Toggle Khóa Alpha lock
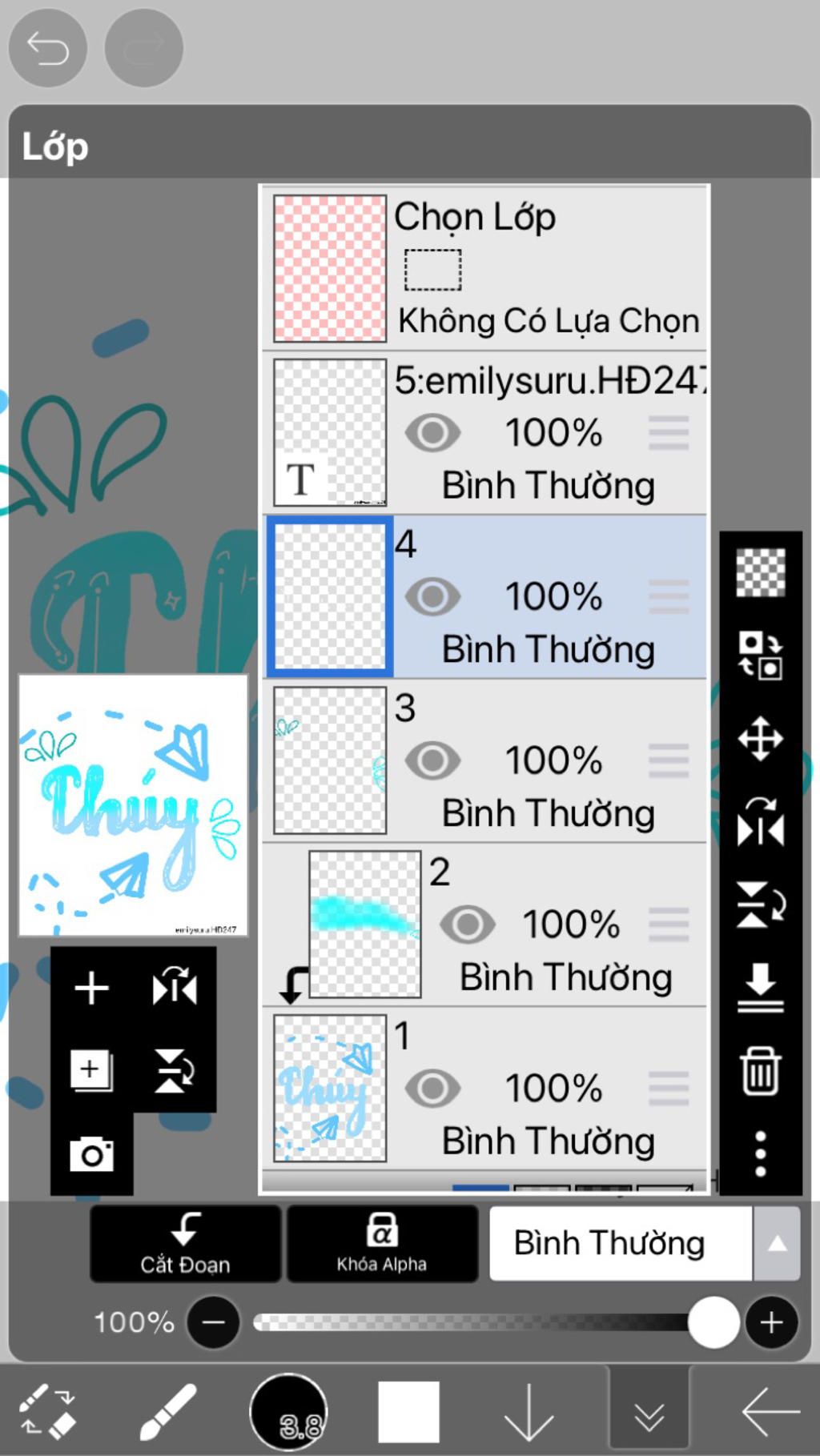 tap(382, 1243)
